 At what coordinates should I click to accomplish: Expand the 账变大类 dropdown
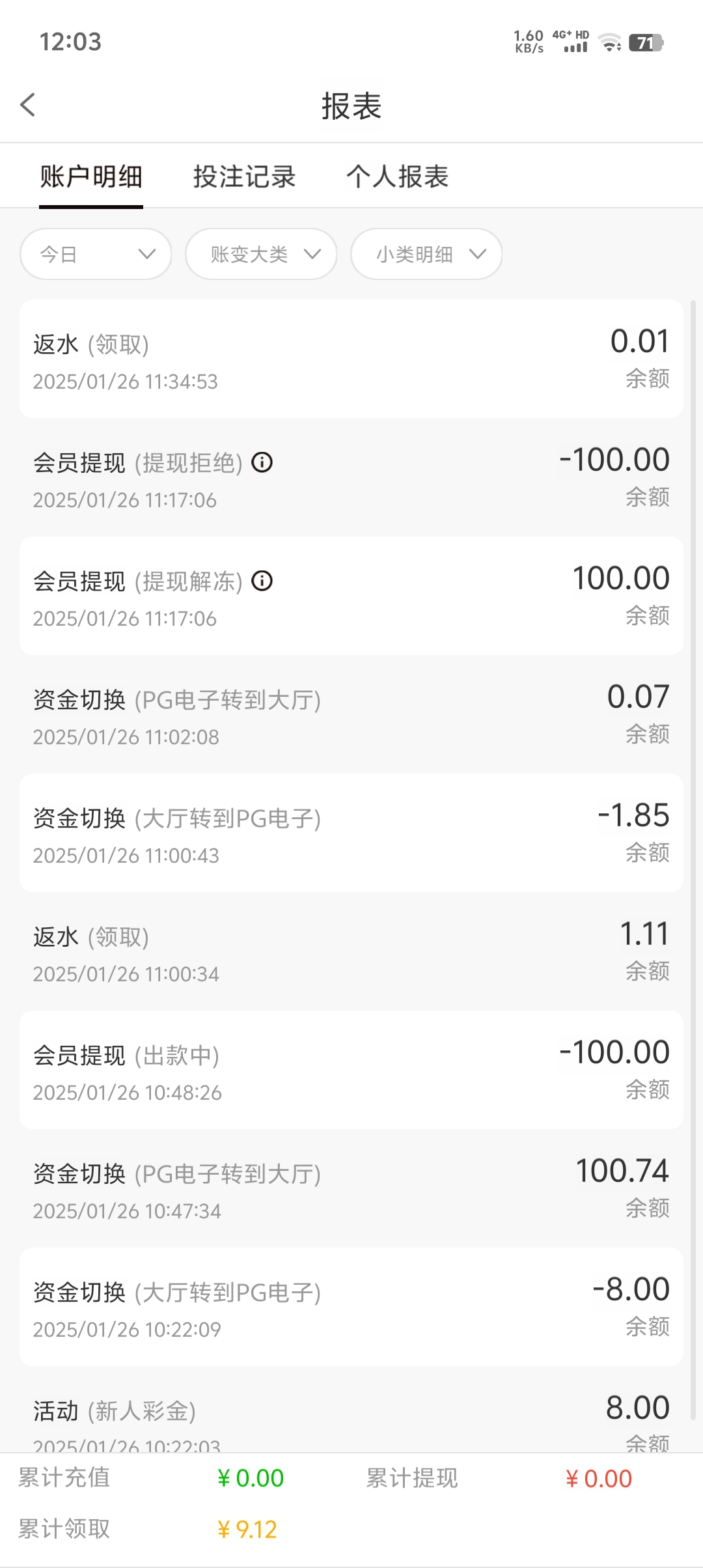point(260,254)
